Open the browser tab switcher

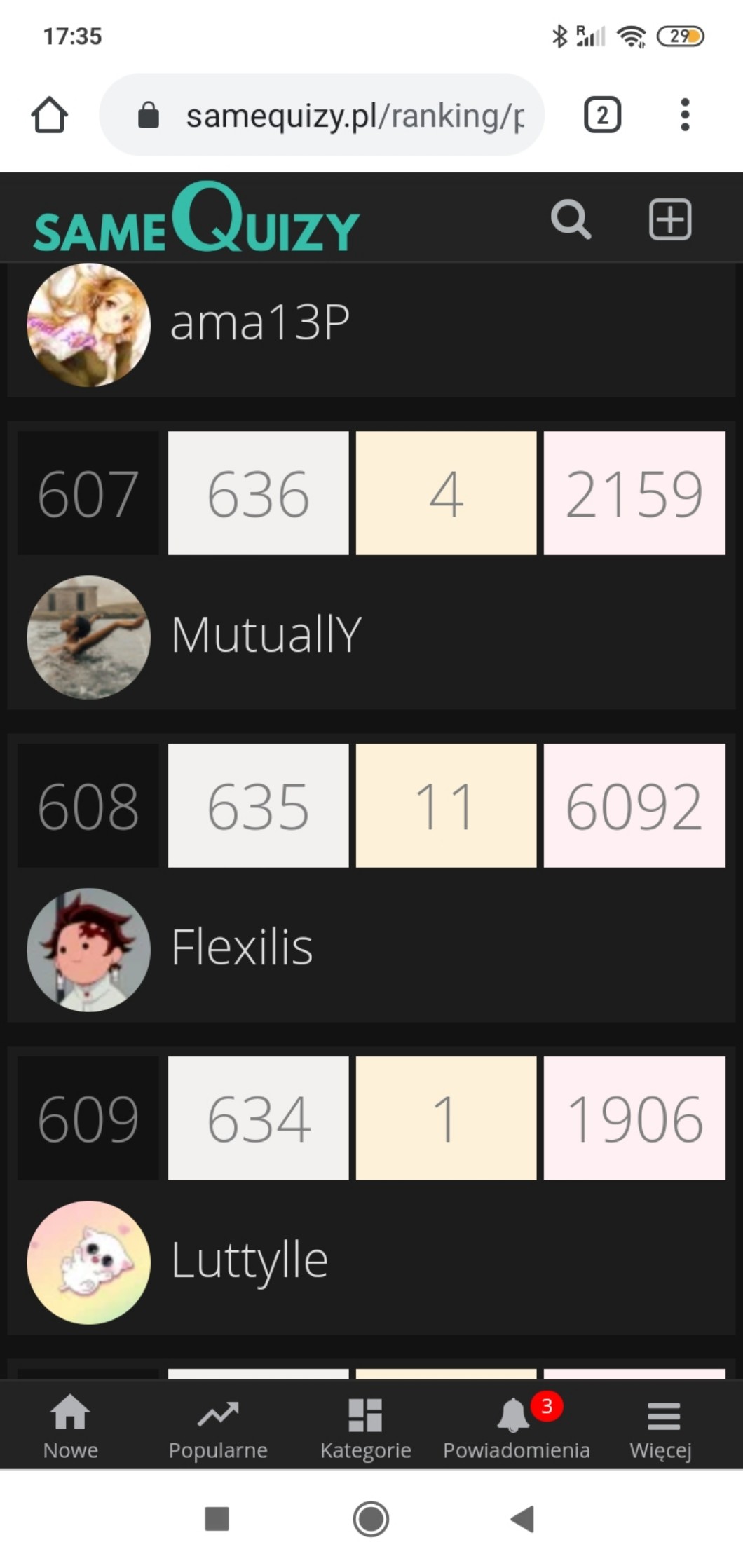tap(602, 115)
